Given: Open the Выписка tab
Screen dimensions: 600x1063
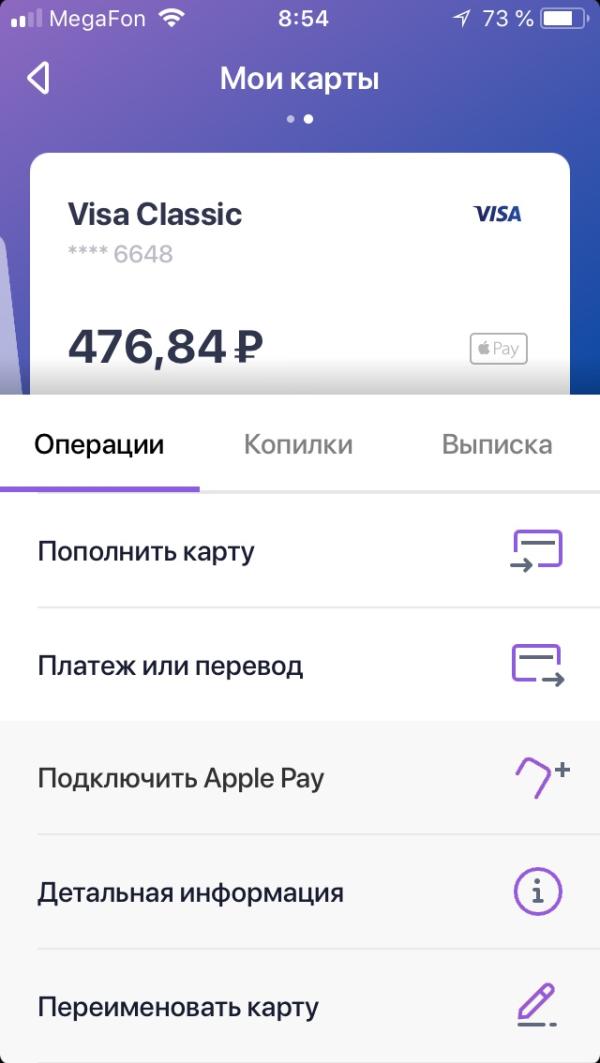Looking at the screenshot, I should (x=497, y=445).
